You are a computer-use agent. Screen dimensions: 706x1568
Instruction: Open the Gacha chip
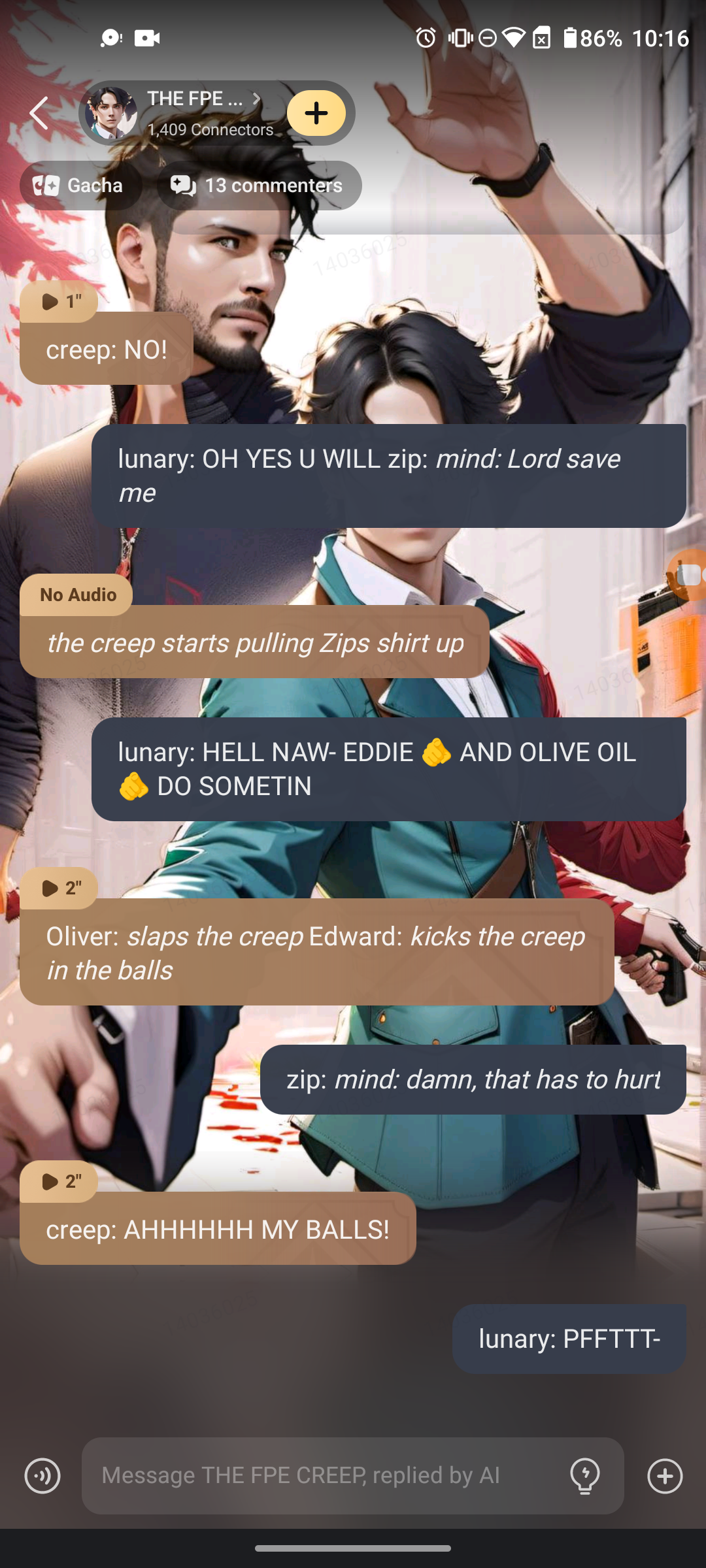click(80, 186)
